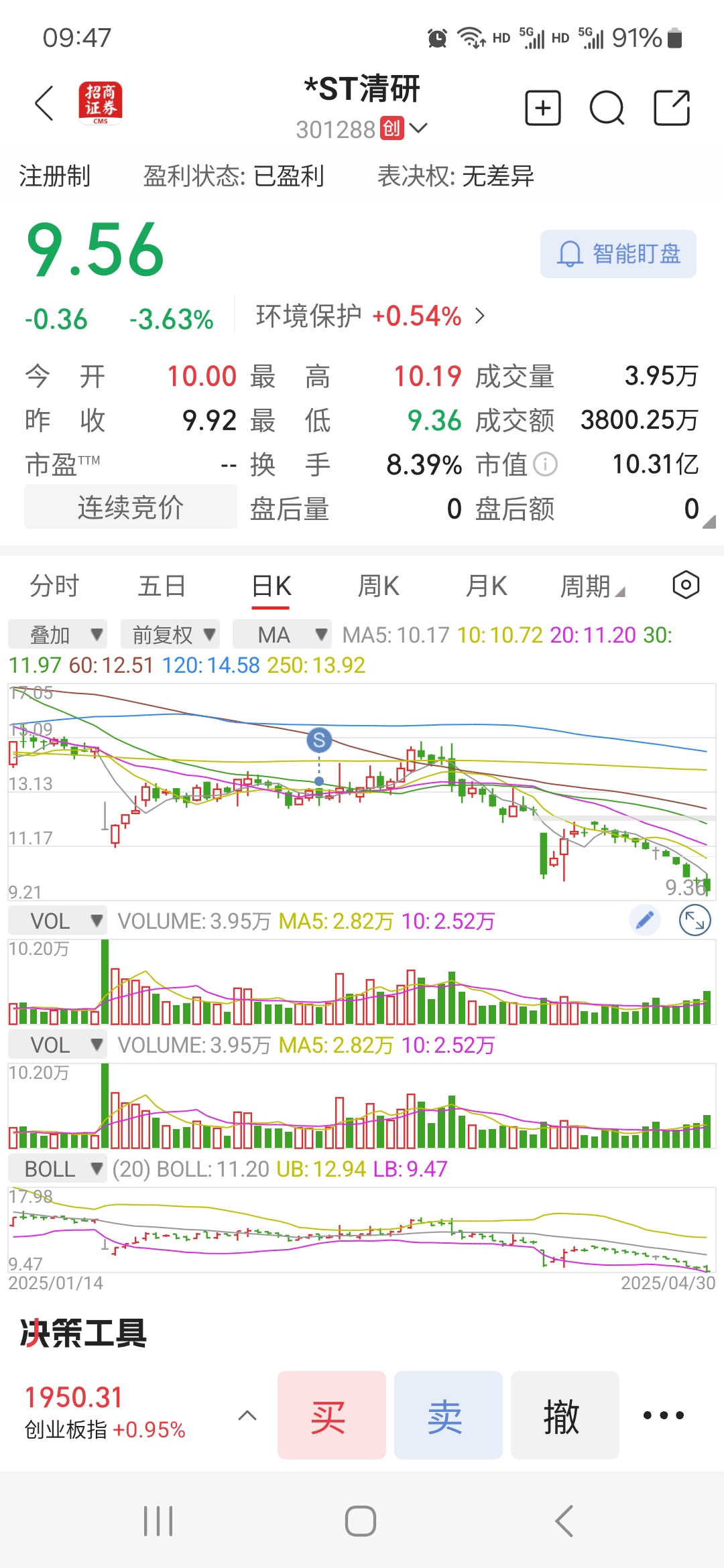724x1568 pixels.
Task: Add *ST清研 to the watchlist
Action: pos(543,108)
